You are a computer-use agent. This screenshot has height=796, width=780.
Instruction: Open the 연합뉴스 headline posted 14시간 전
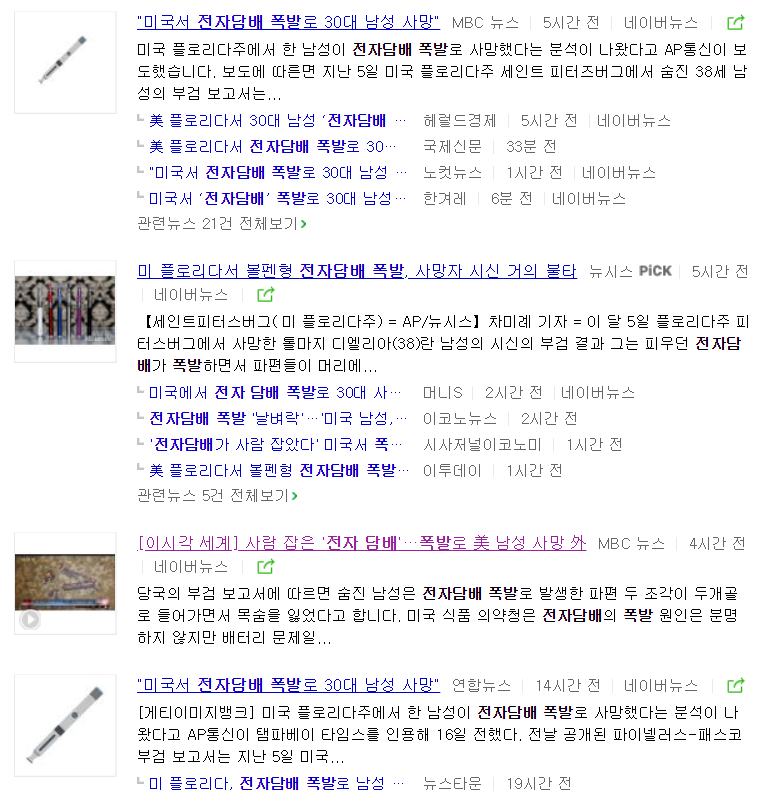[x=288, y=685]
